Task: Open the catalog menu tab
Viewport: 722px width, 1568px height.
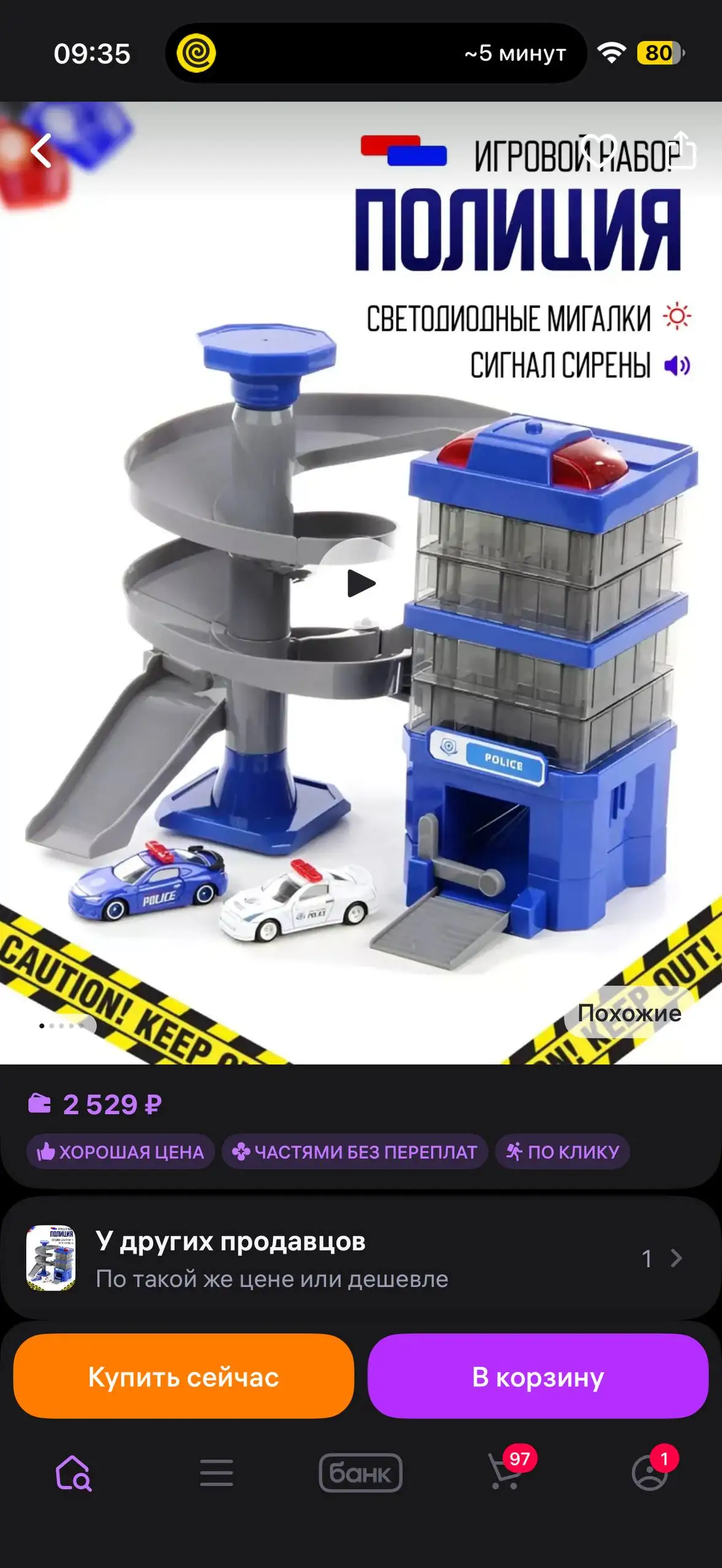Action: [x=216, y=1473]
